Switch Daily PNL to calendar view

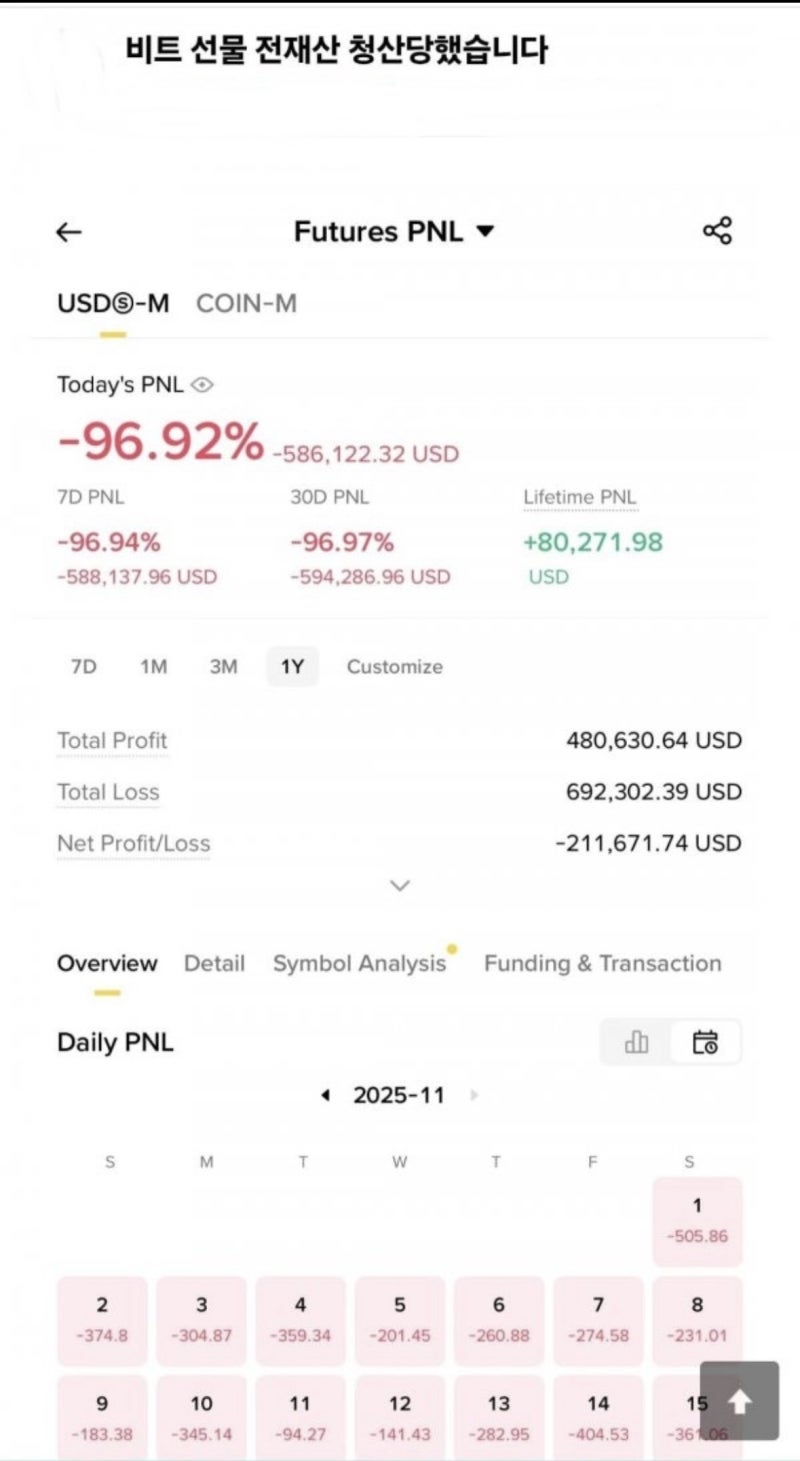tap(706, 1042)
